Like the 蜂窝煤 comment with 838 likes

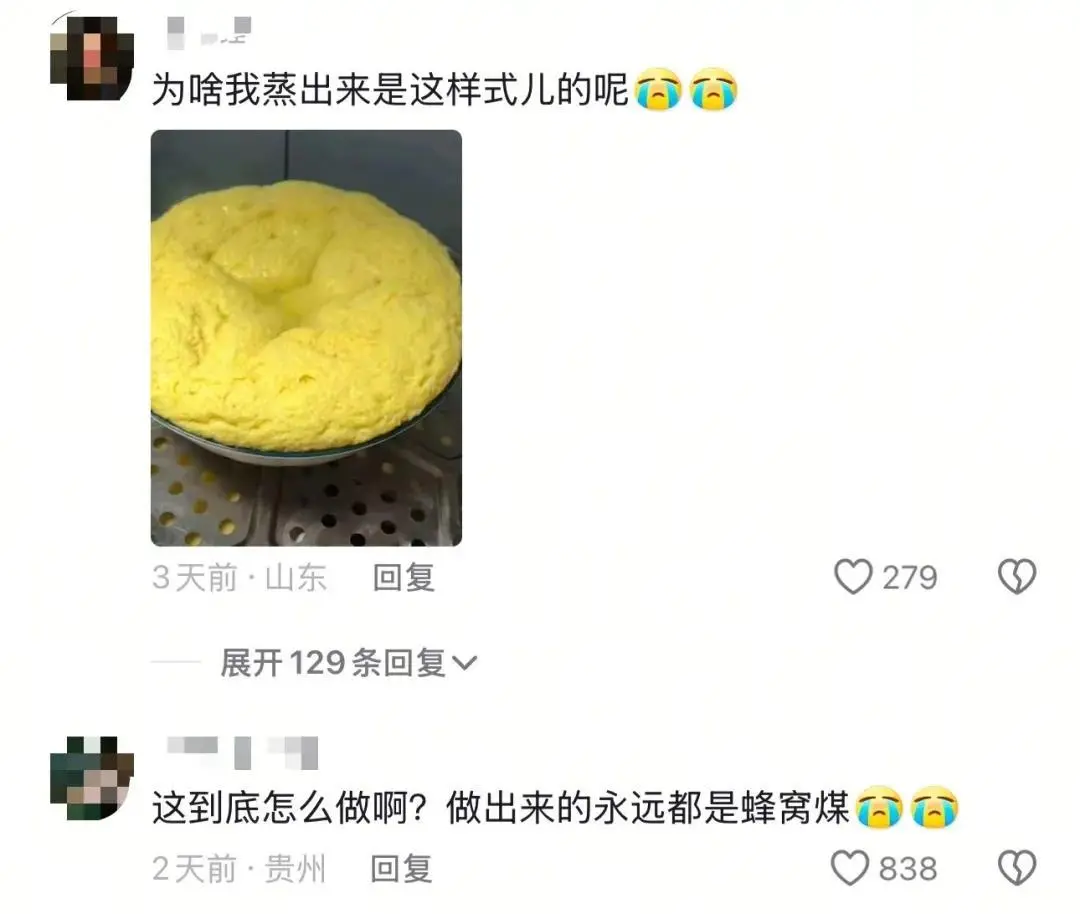click(x=851, y=869)
